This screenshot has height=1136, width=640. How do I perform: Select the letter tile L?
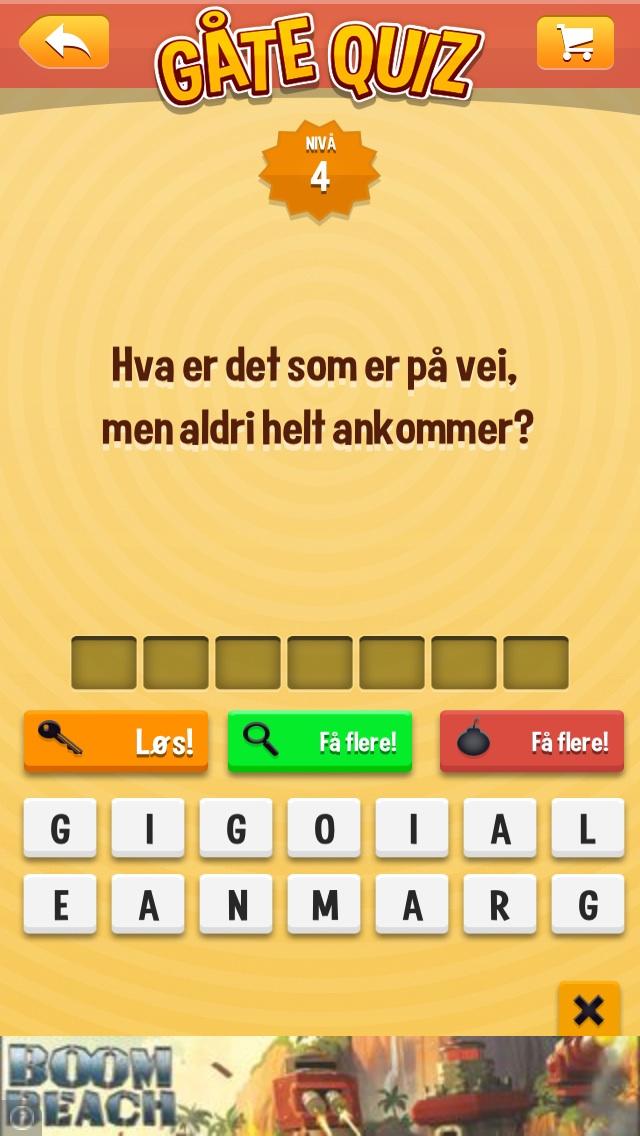588,828
